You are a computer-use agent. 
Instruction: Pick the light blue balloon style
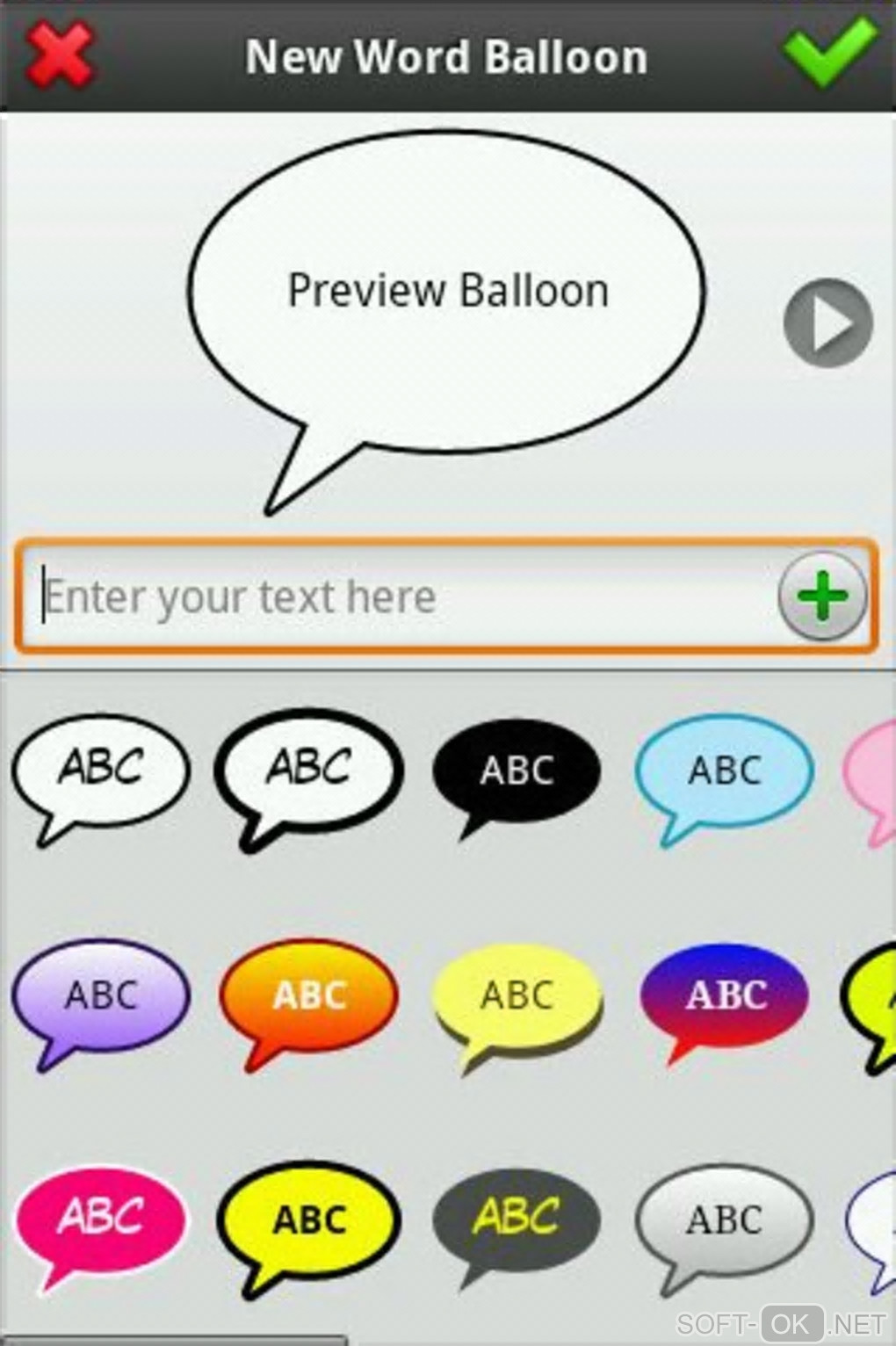pyautogui.click(x=724, y=771)
